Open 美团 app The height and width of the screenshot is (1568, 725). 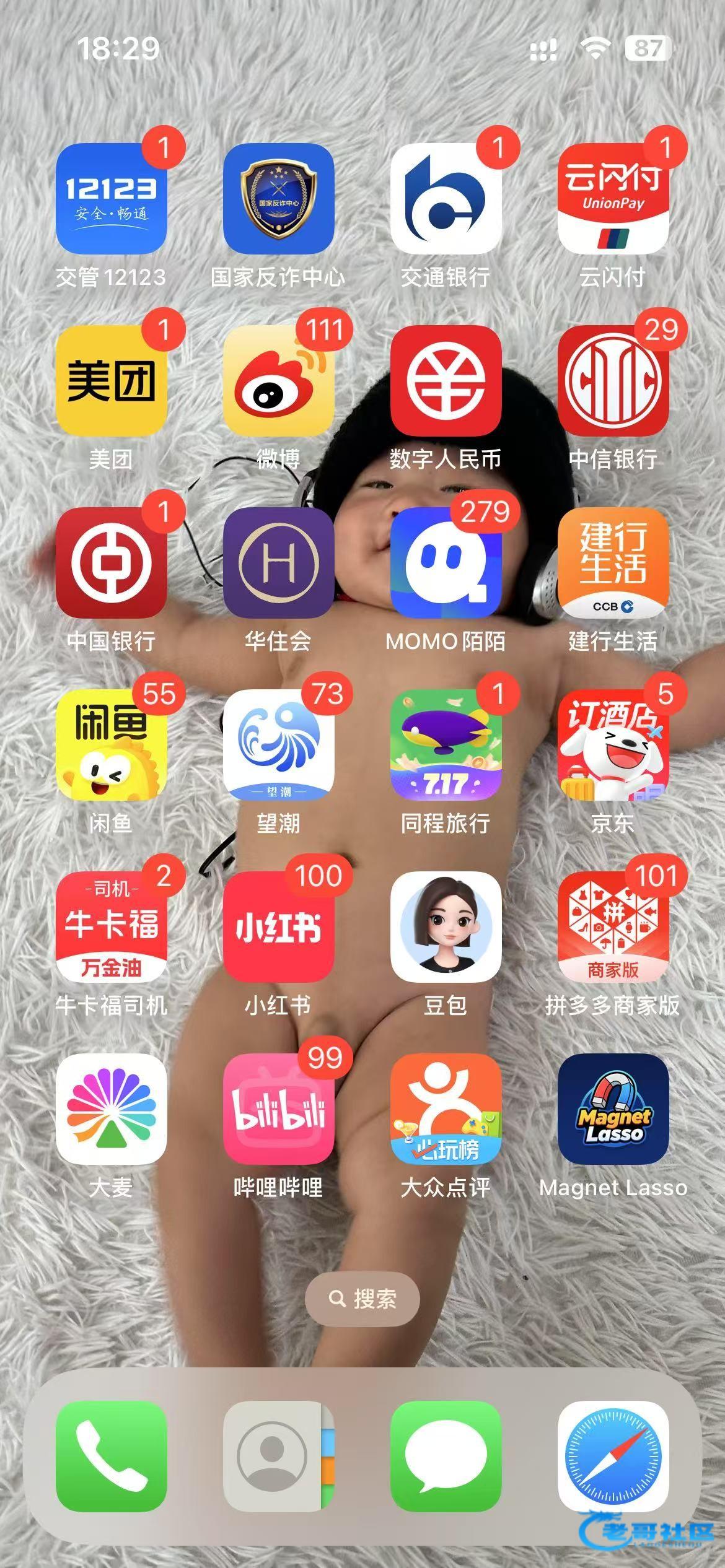[x=112, y=381]
